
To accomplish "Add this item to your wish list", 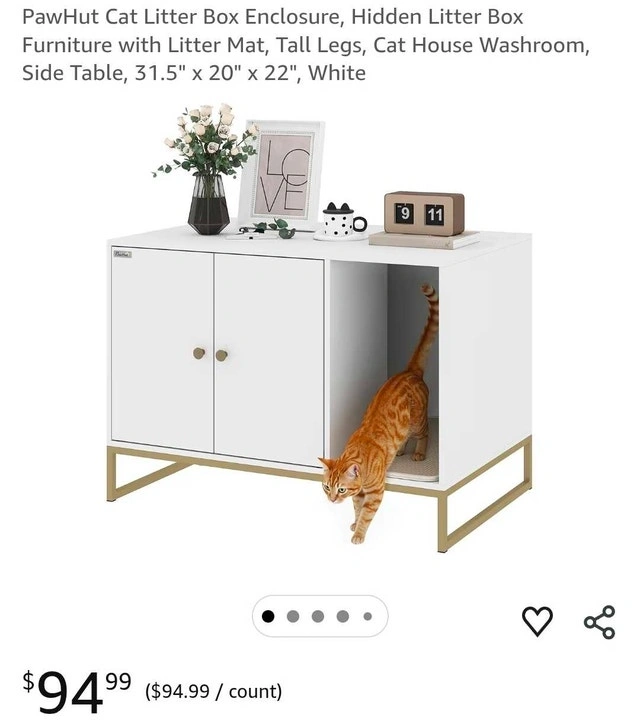I will click(537, 621).
